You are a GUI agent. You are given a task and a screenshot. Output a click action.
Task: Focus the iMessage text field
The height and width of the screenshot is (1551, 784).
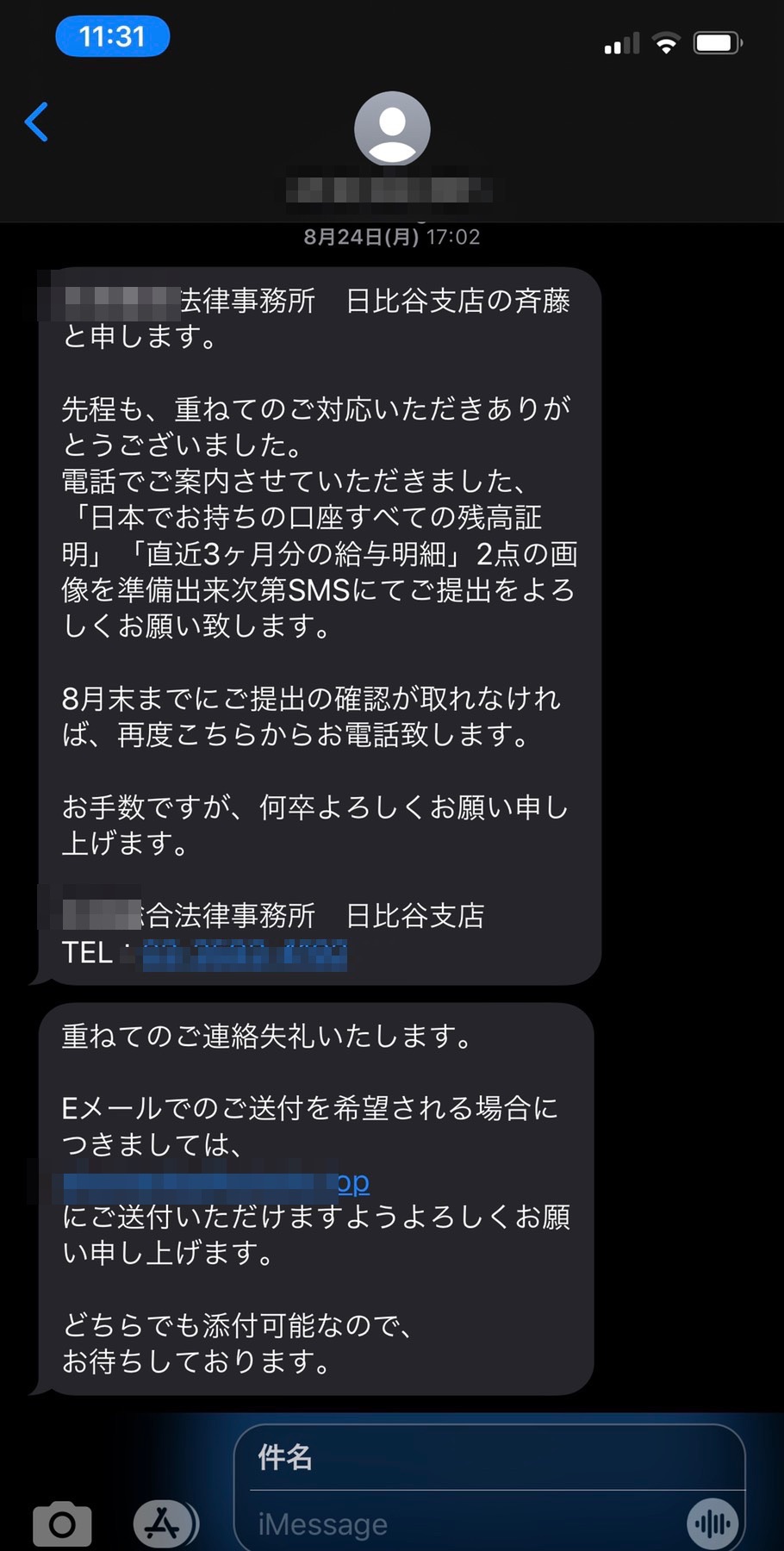465,1524
